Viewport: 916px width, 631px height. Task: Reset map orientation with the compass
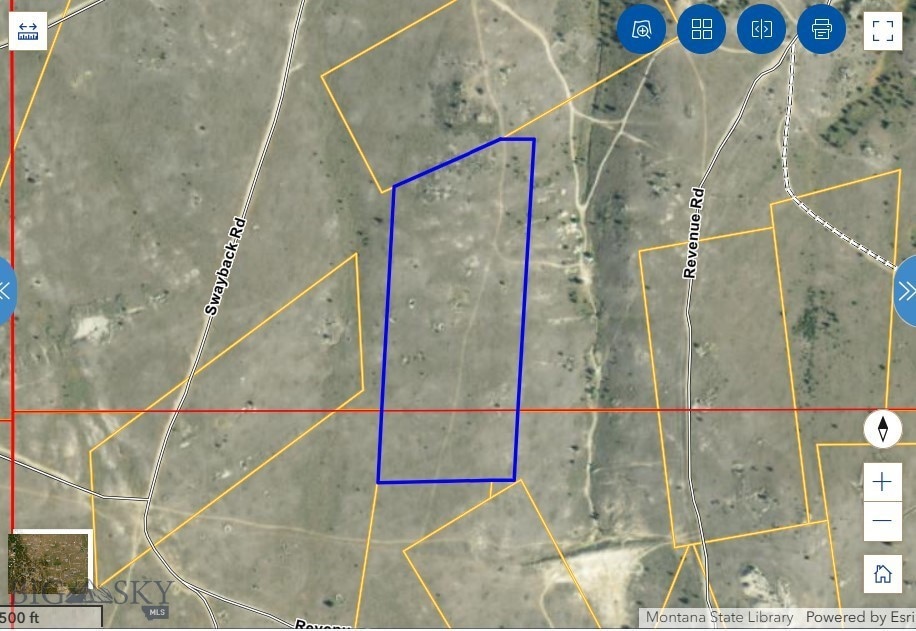pos(882,430)
